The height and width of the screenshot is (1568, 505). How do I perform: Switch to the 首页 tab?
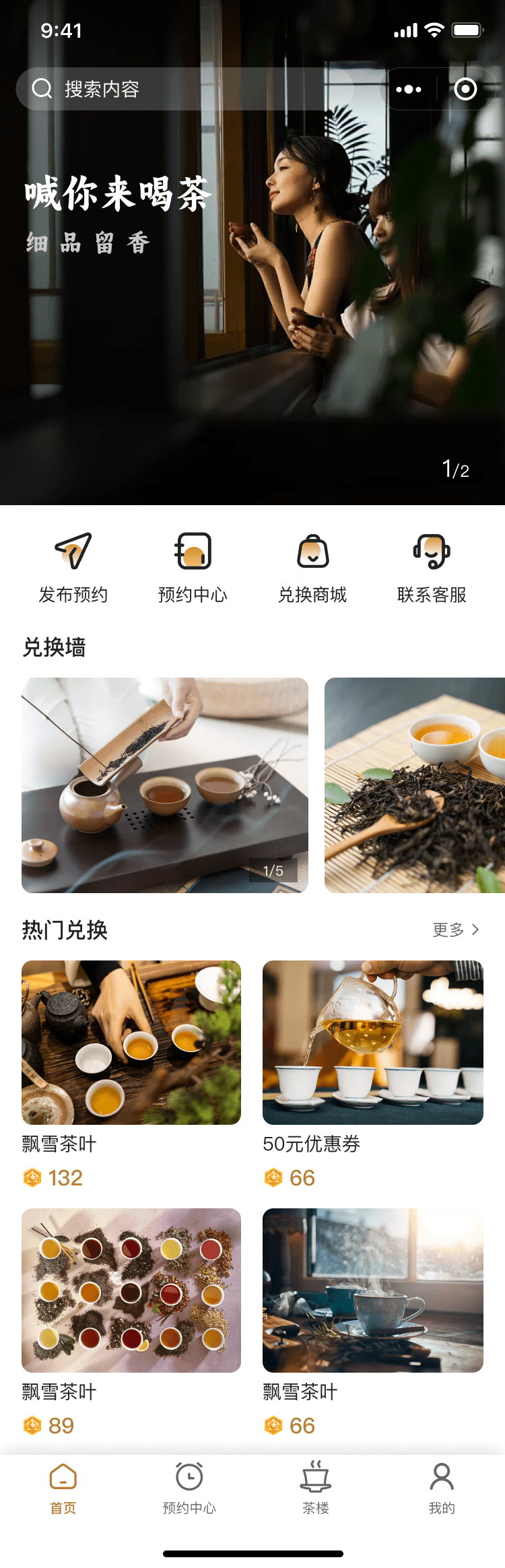click(x=63, y=1489)
